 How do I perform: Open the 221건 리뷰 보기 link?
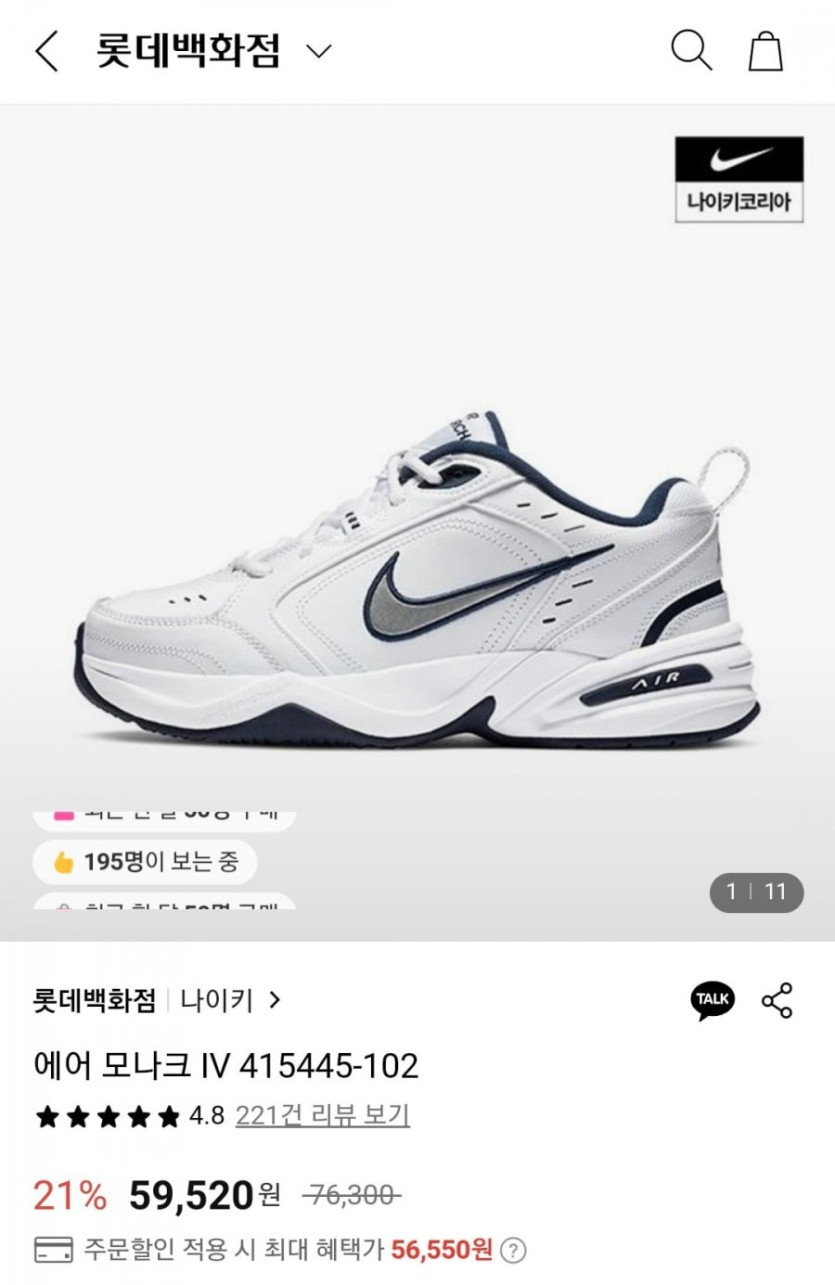[x=322, y=1116]
